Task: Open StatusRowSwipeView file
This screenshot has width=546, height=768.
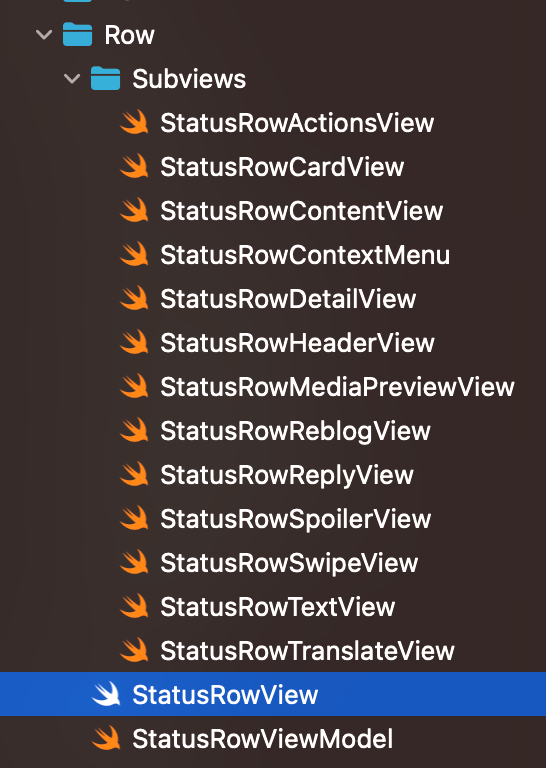Action: 289,563
